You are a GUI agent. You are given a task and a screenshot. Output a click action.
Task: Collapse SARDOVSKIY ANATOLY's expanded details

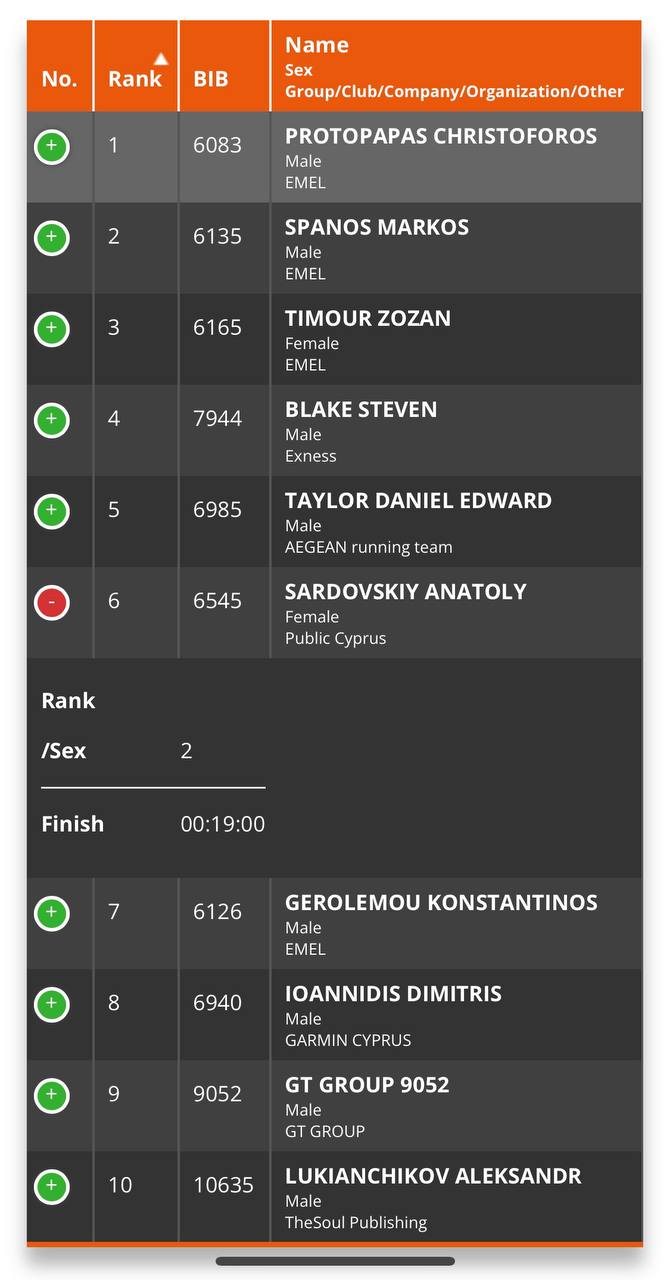(52, 602)
